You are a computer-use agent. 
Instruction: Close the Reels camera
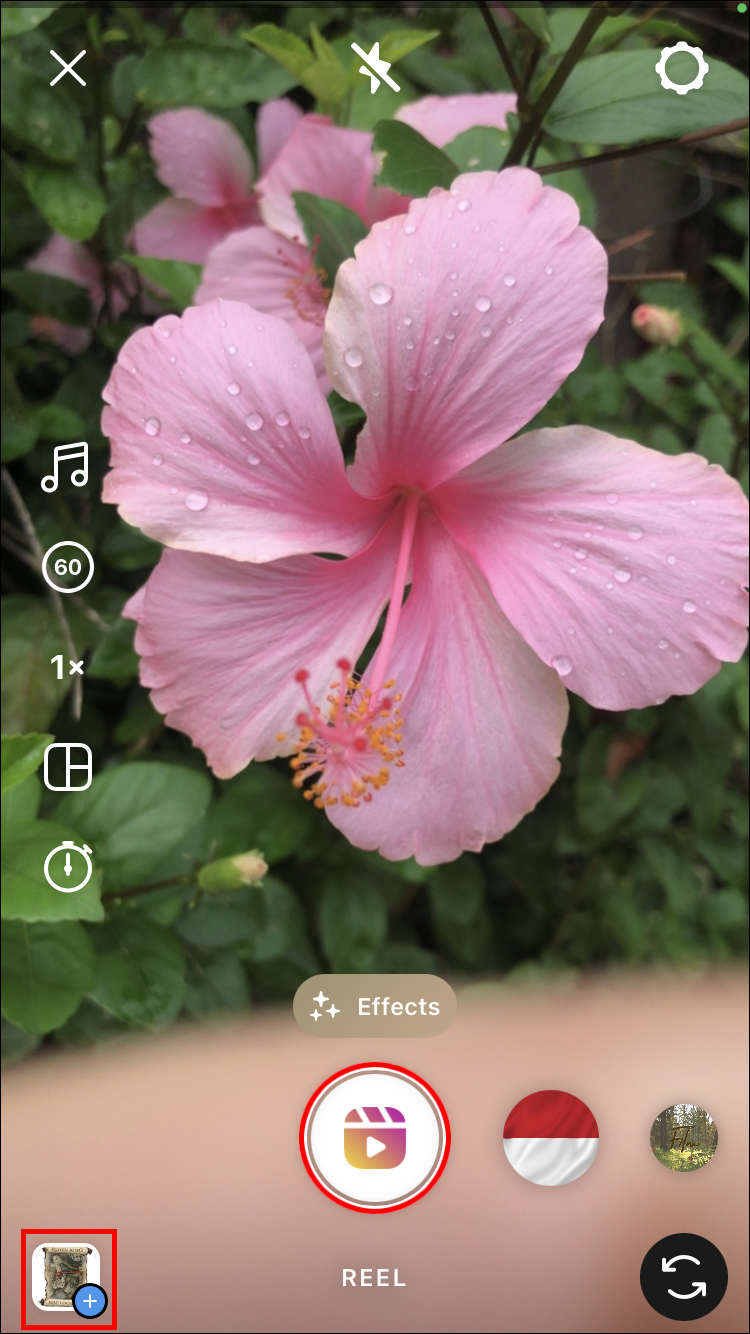point(68,69)
